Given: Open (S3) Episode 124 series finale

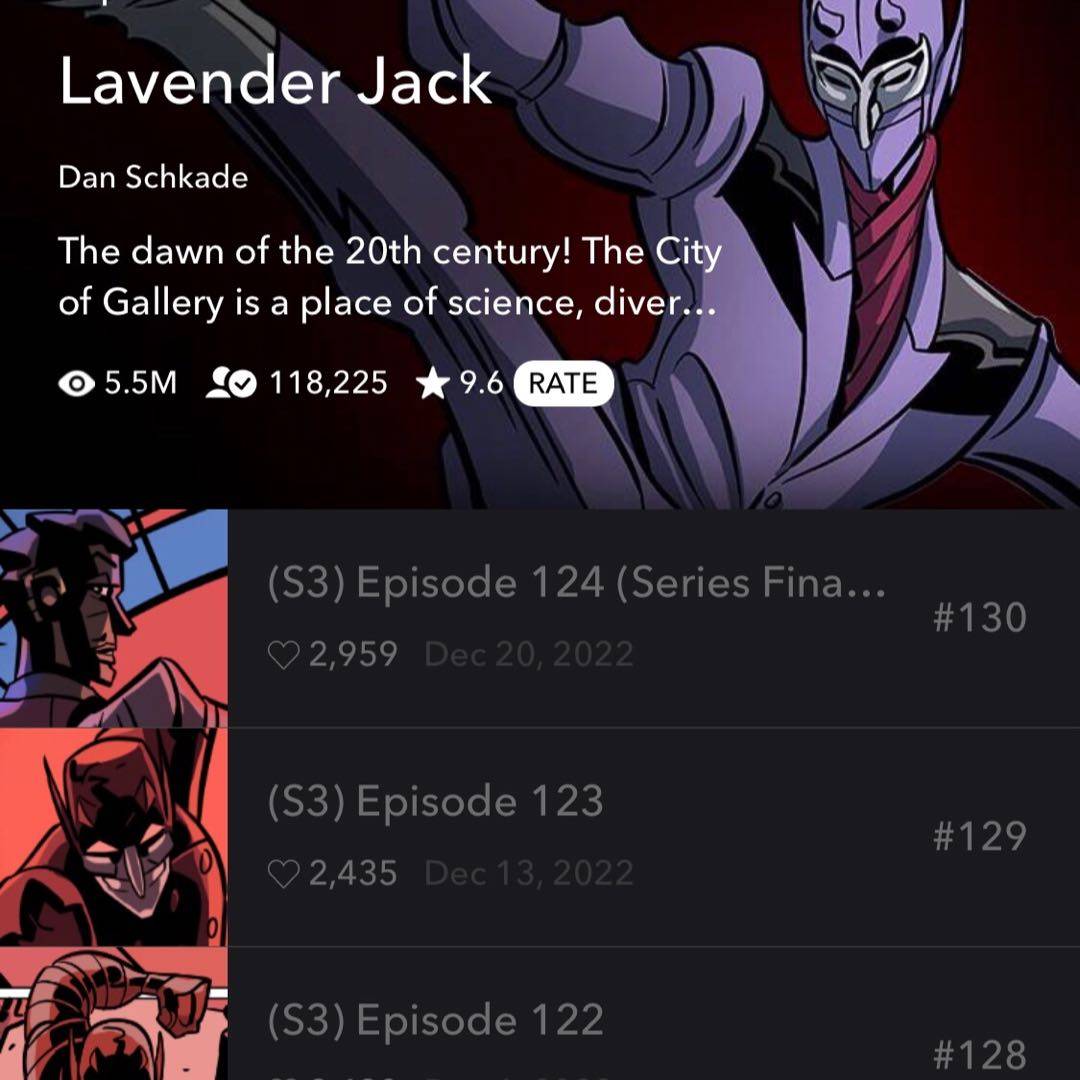Looking at the screenshot, I should tap(576, 616).
